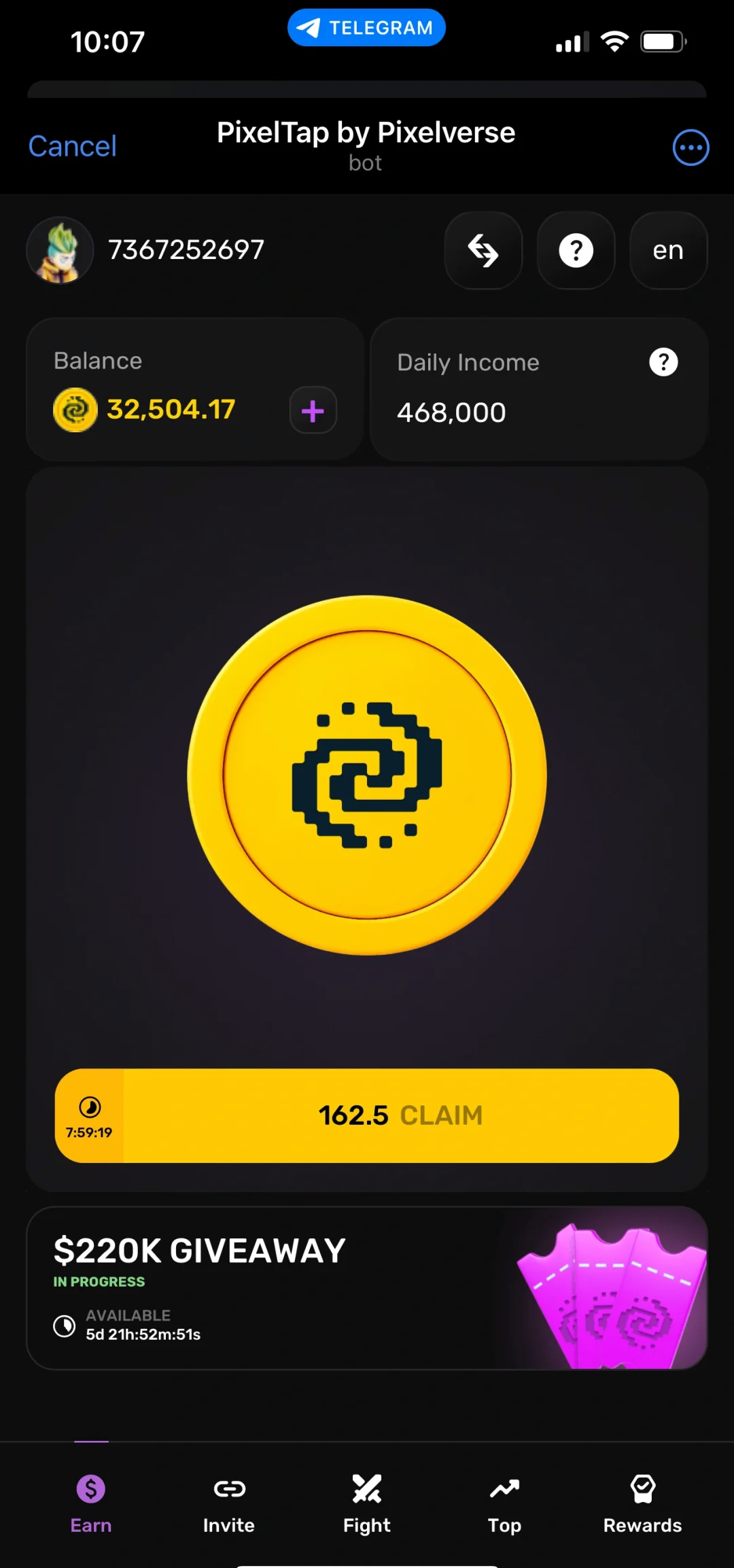Screen dimensions: 734x1568
Task: Change language with the en button
Action: tap(668, 250)
